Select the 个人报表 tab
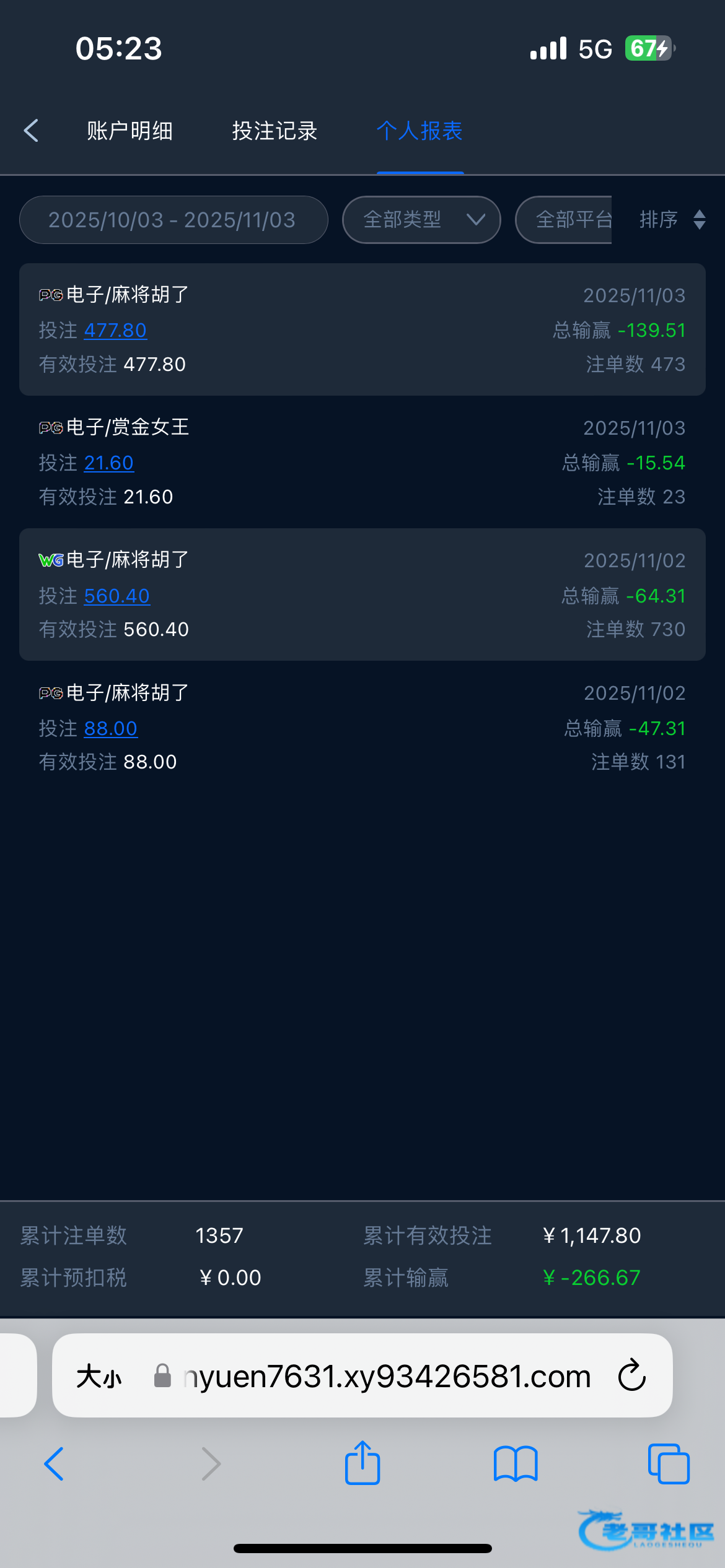Image resolution: width=725 pixels, height=1568 pixels. tap(420, 131)
